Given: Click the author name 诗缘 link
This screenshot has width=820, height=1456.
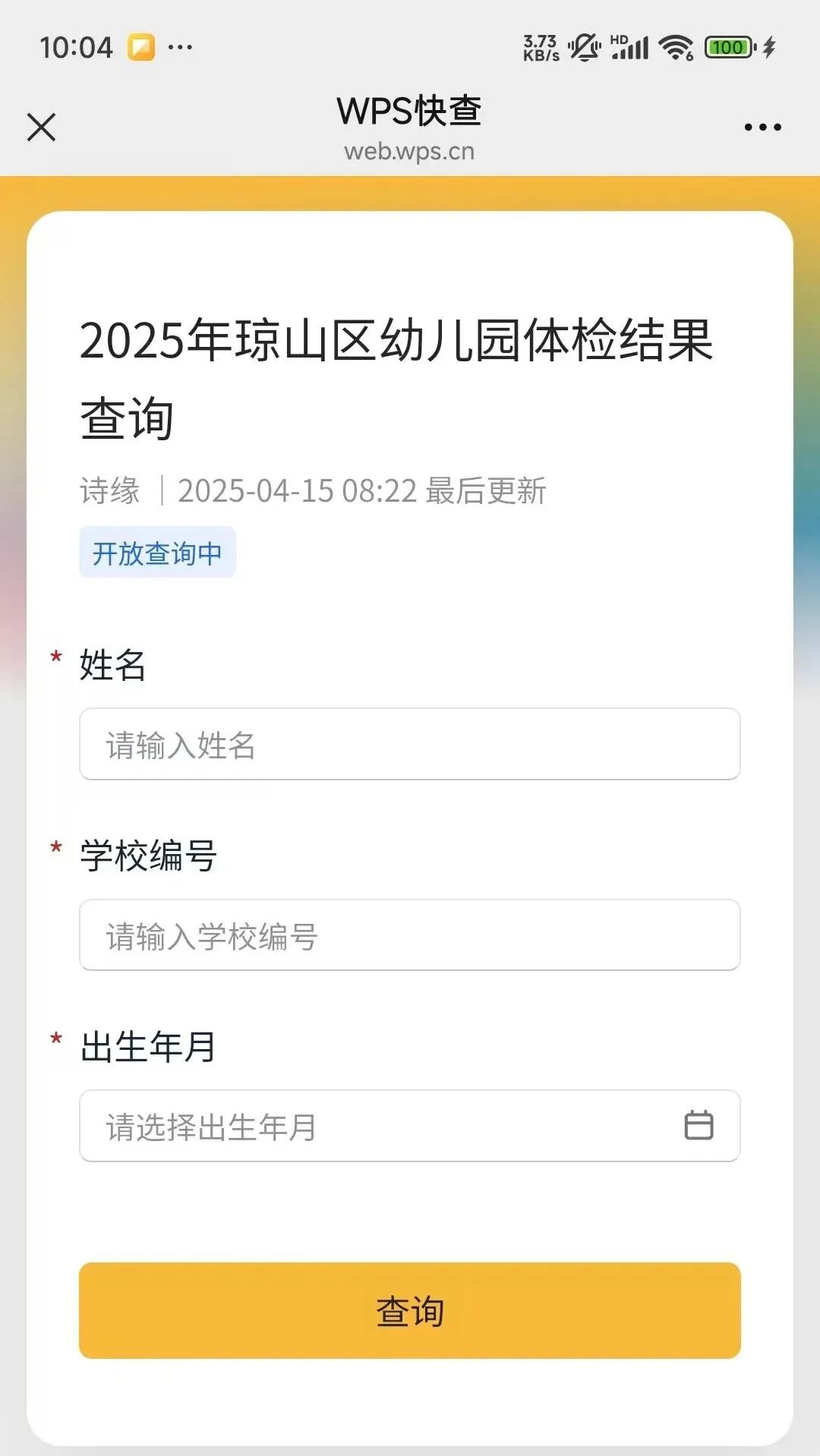Looking at the screenshot, I should 109,490.
